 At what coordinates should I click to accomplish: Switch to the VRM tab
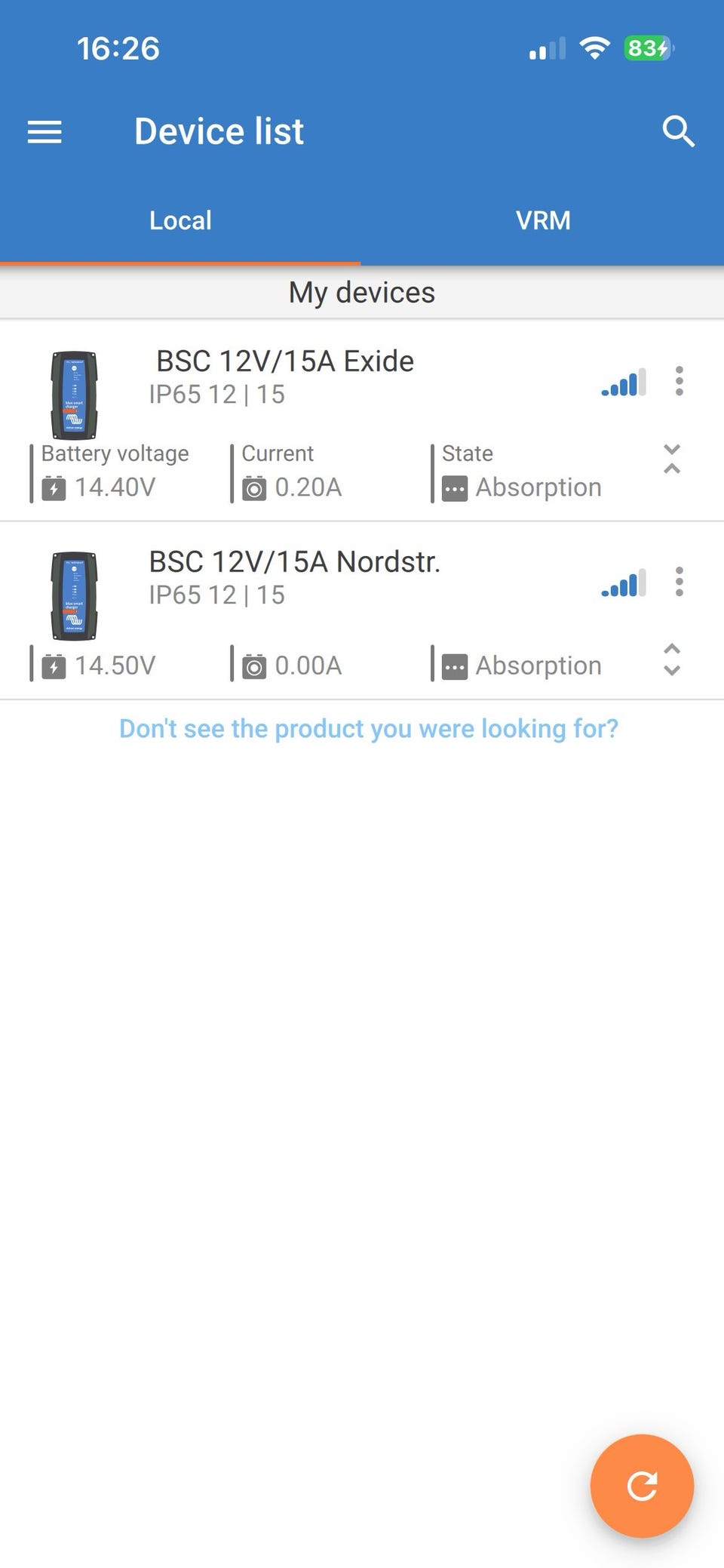pos(543,220)
